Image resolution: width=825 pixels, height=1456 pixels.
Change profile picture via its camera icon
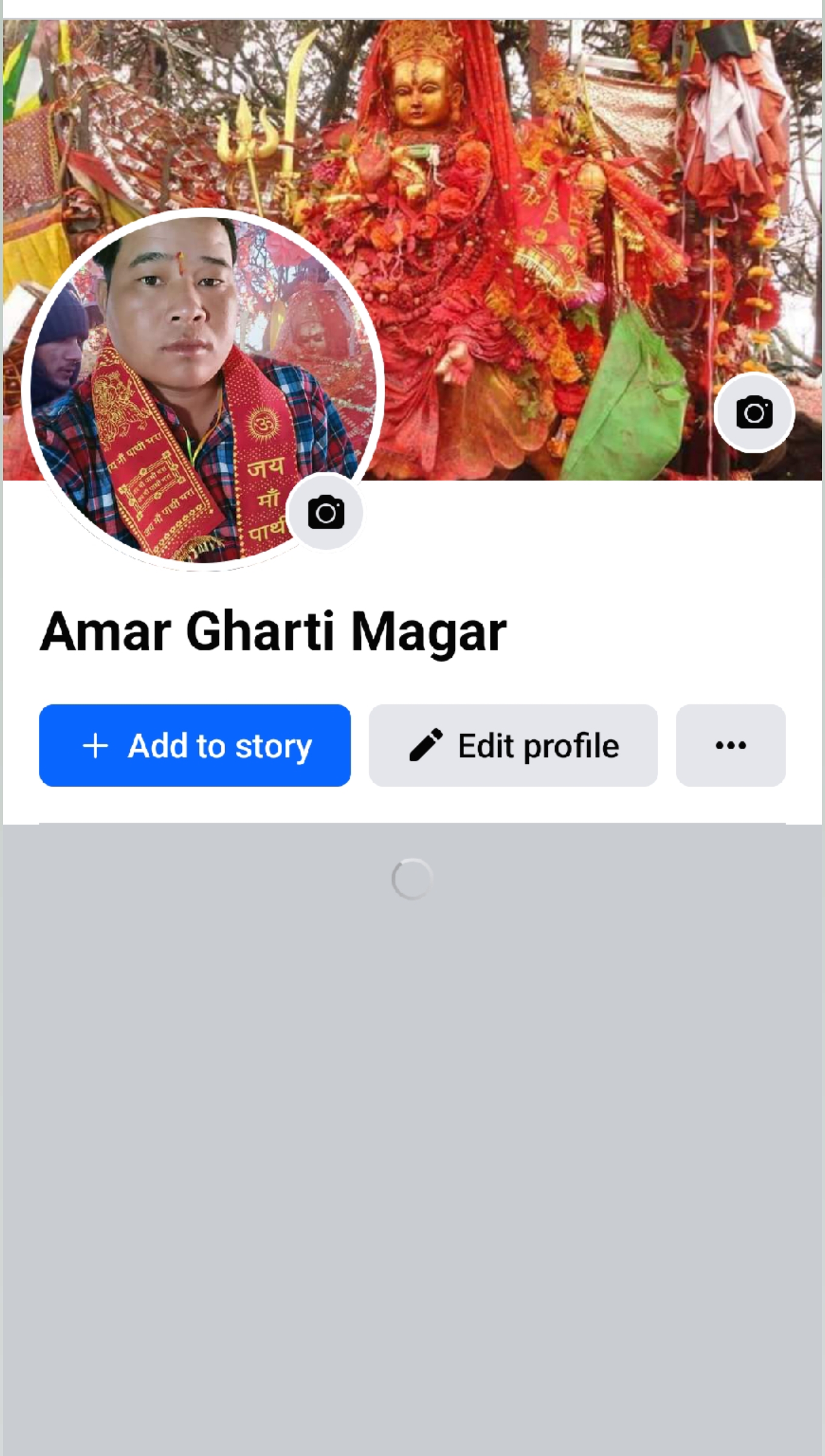pyautogui.click(x=326, y=513)
